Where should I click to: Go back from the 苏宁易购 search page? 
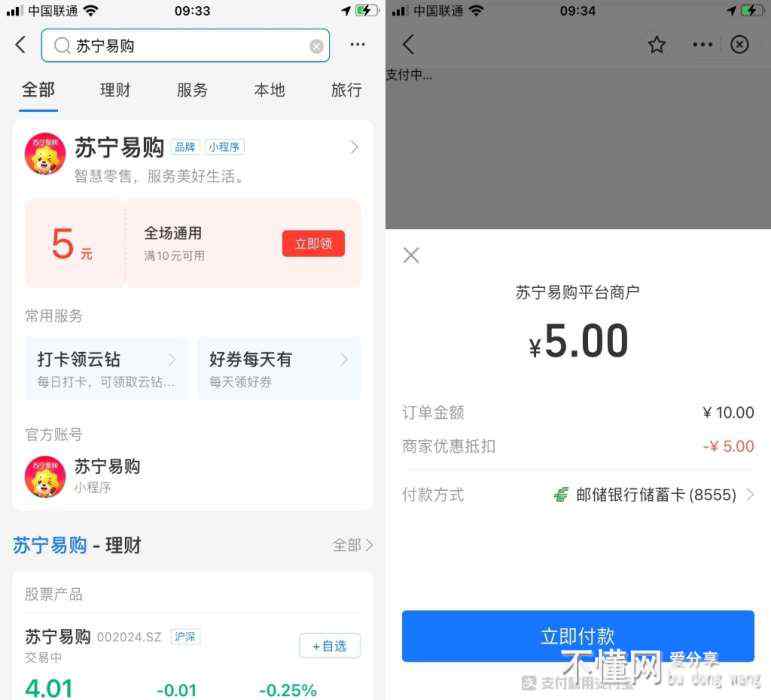click(21, 45)
